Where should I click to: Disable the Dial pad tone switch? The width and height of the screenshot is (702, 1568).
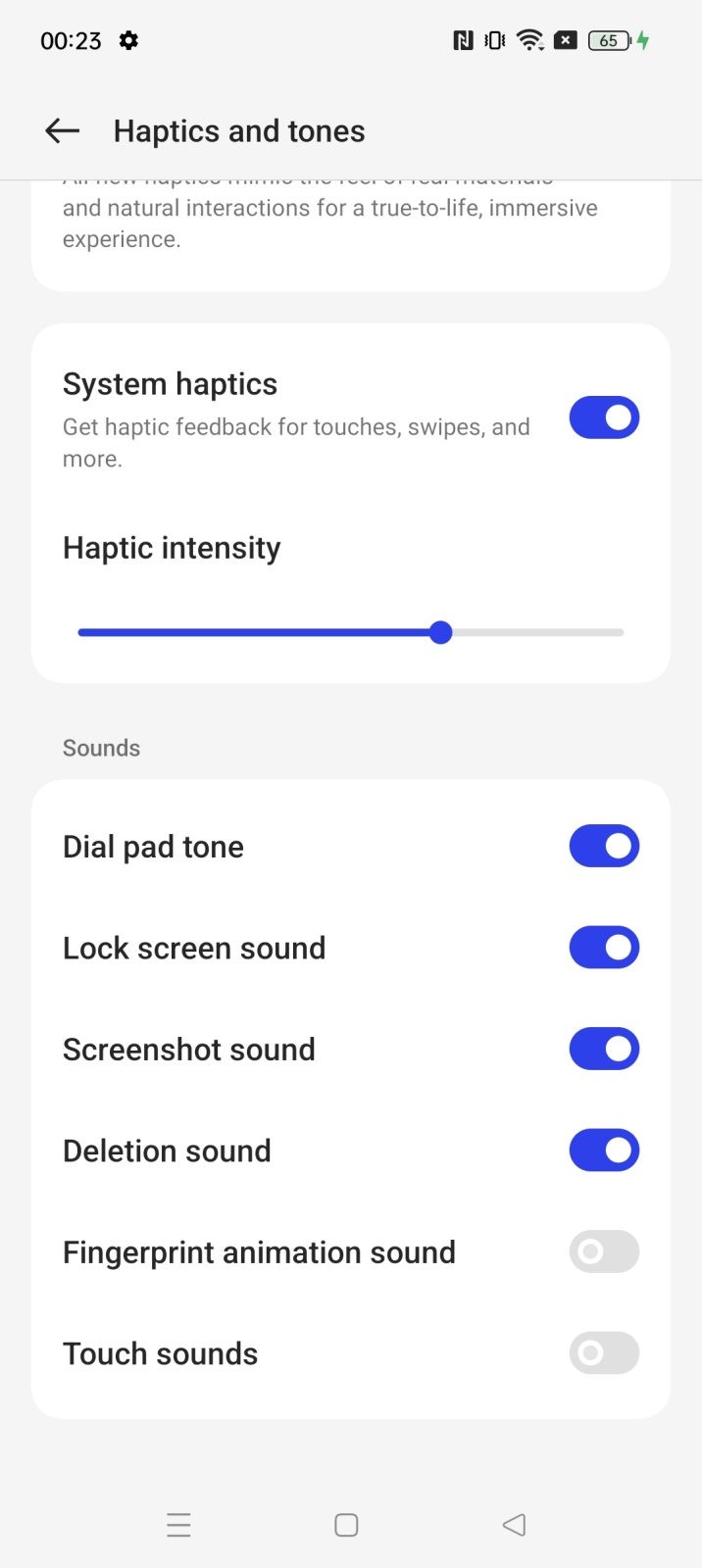pyautogui.click(x=604, y=846)
